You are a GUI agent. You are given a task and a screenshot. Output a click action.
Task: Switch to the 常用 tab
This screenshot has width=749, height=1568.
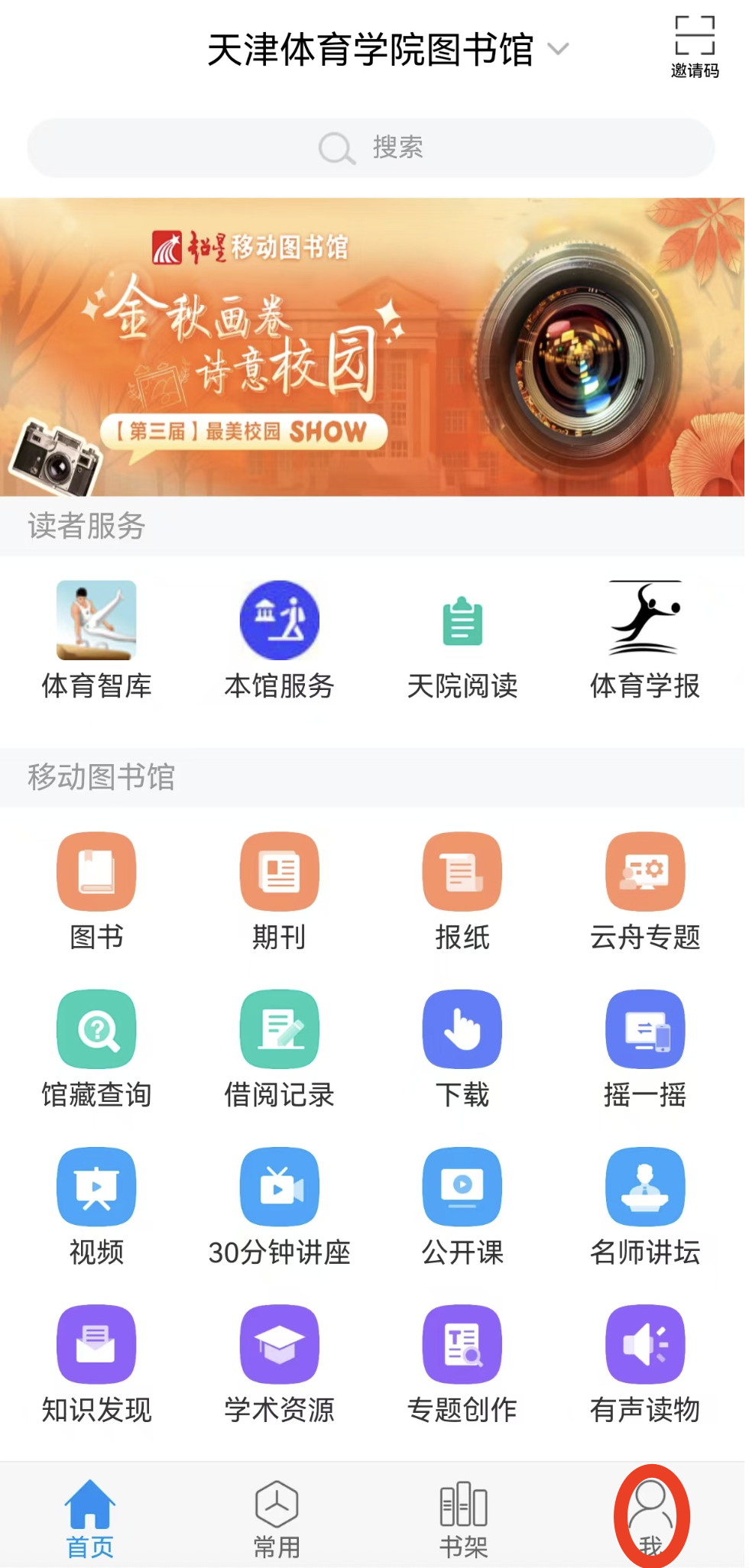tap(277, 1518)
